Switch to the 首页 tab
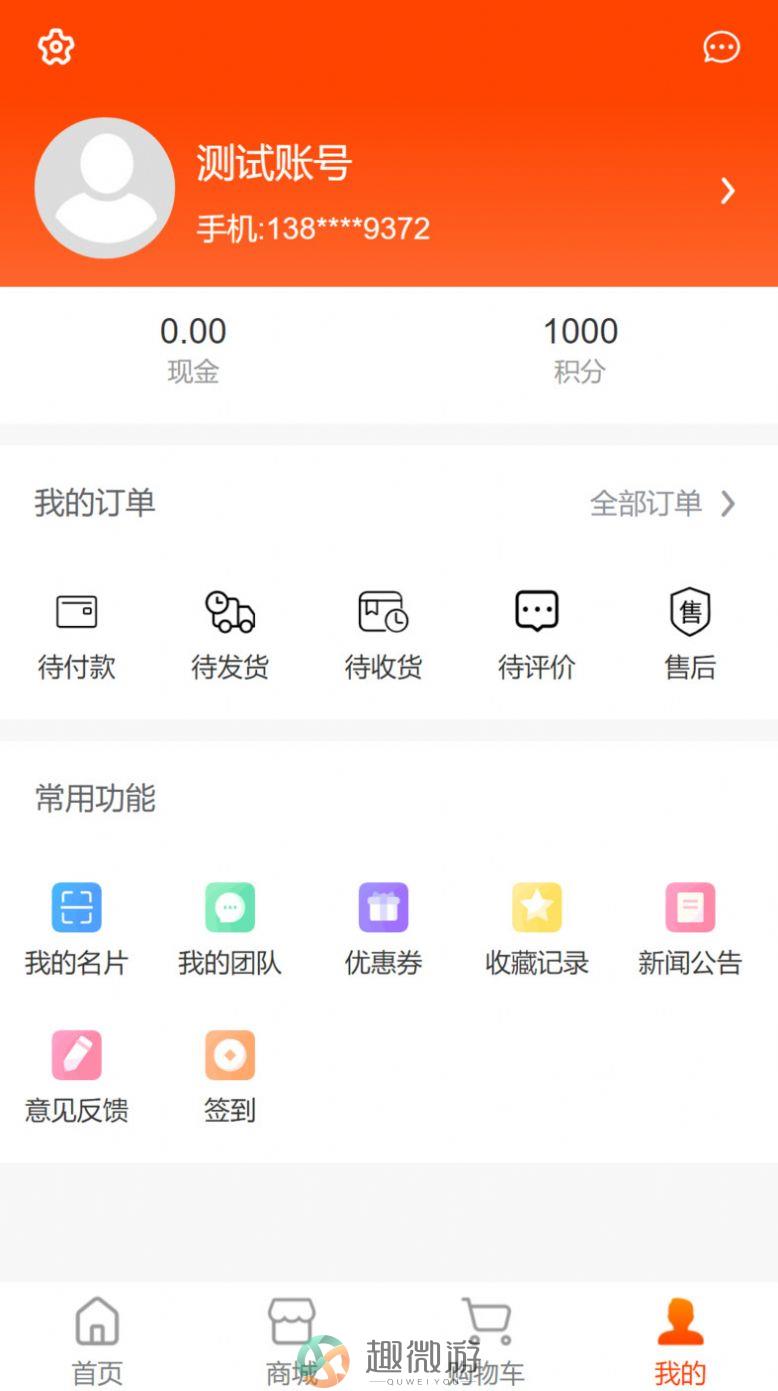The image size is (778, 1391). pos(97,1340)
